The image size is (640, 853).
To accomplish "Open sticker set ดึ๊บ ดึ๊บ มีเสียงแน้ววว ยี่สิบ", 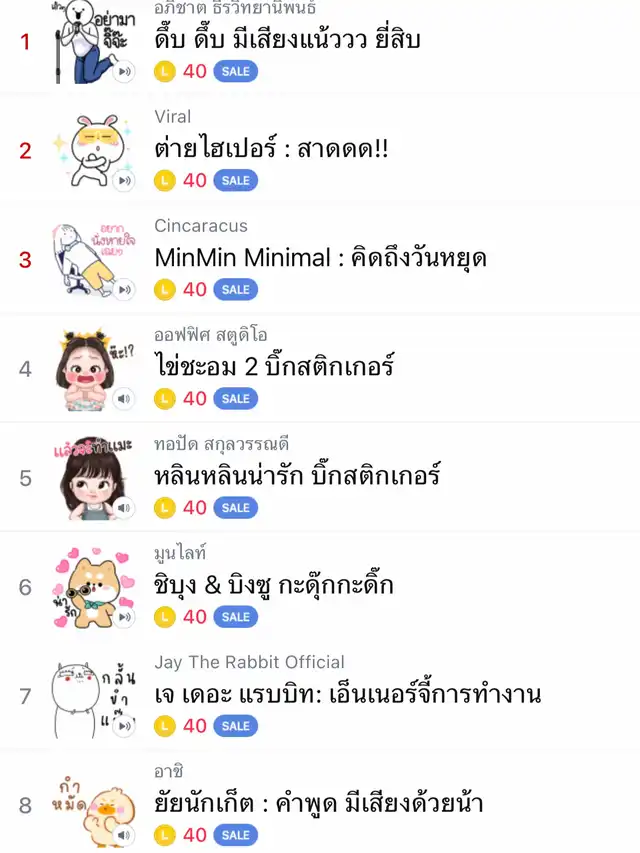I will point(287,40).
